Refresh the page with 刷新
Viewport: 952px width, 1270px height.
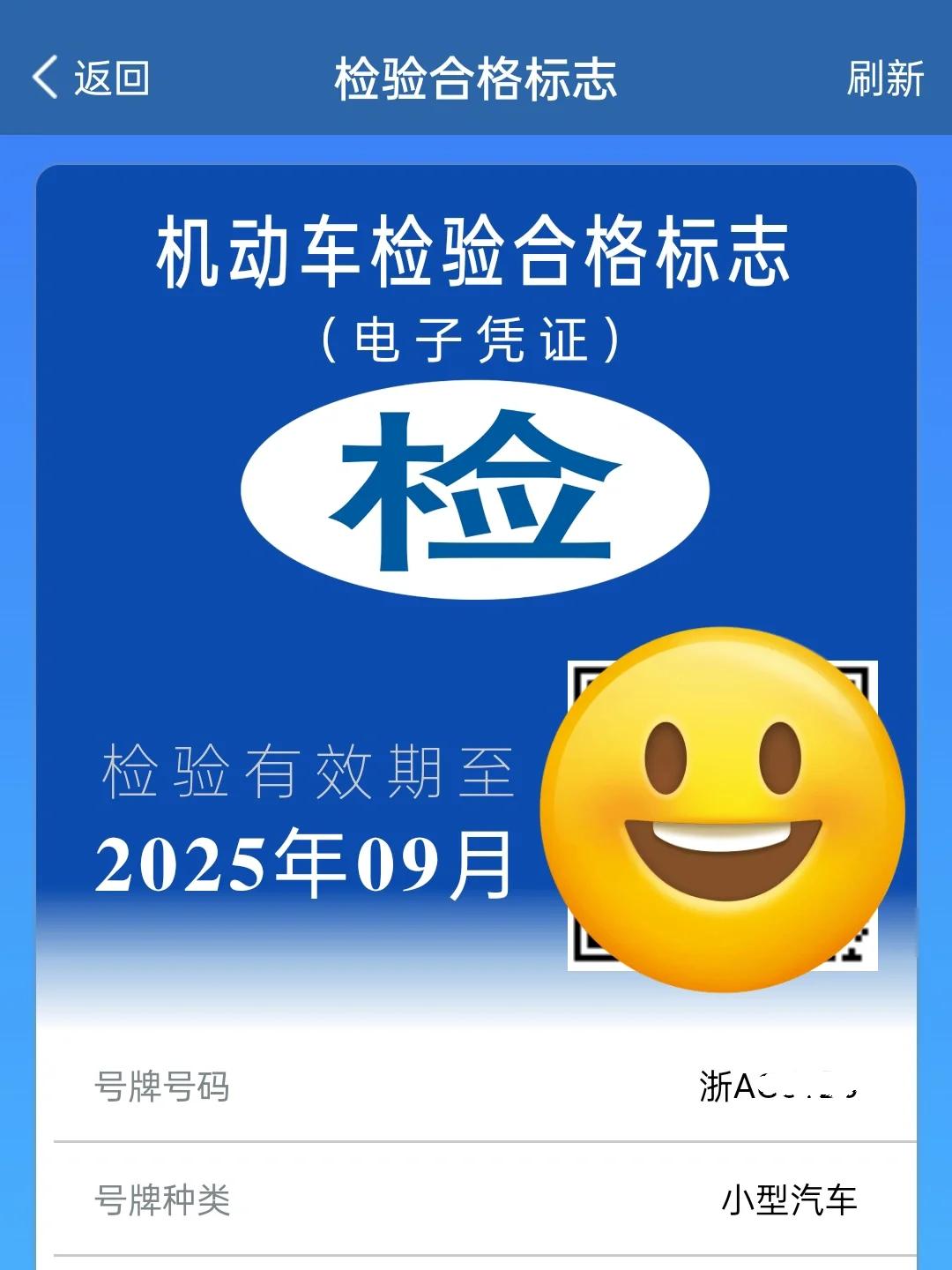(x=885, y=78)
